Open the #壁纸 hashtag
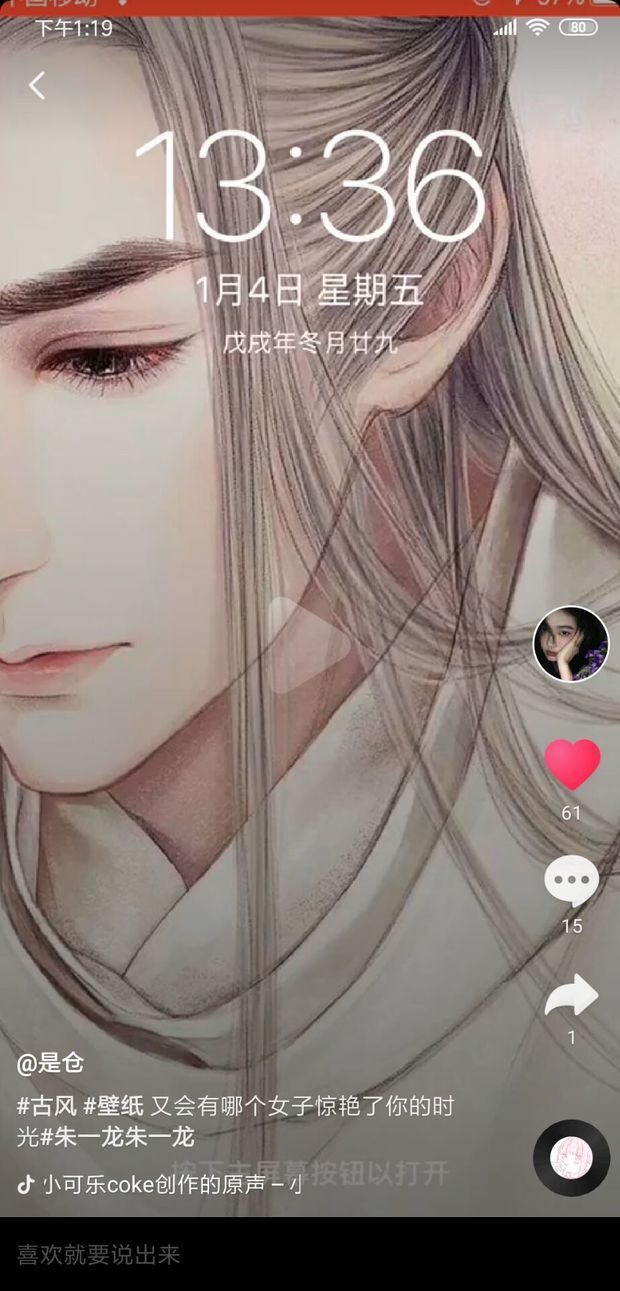The image size is (620, 1291). point(114,1106)
